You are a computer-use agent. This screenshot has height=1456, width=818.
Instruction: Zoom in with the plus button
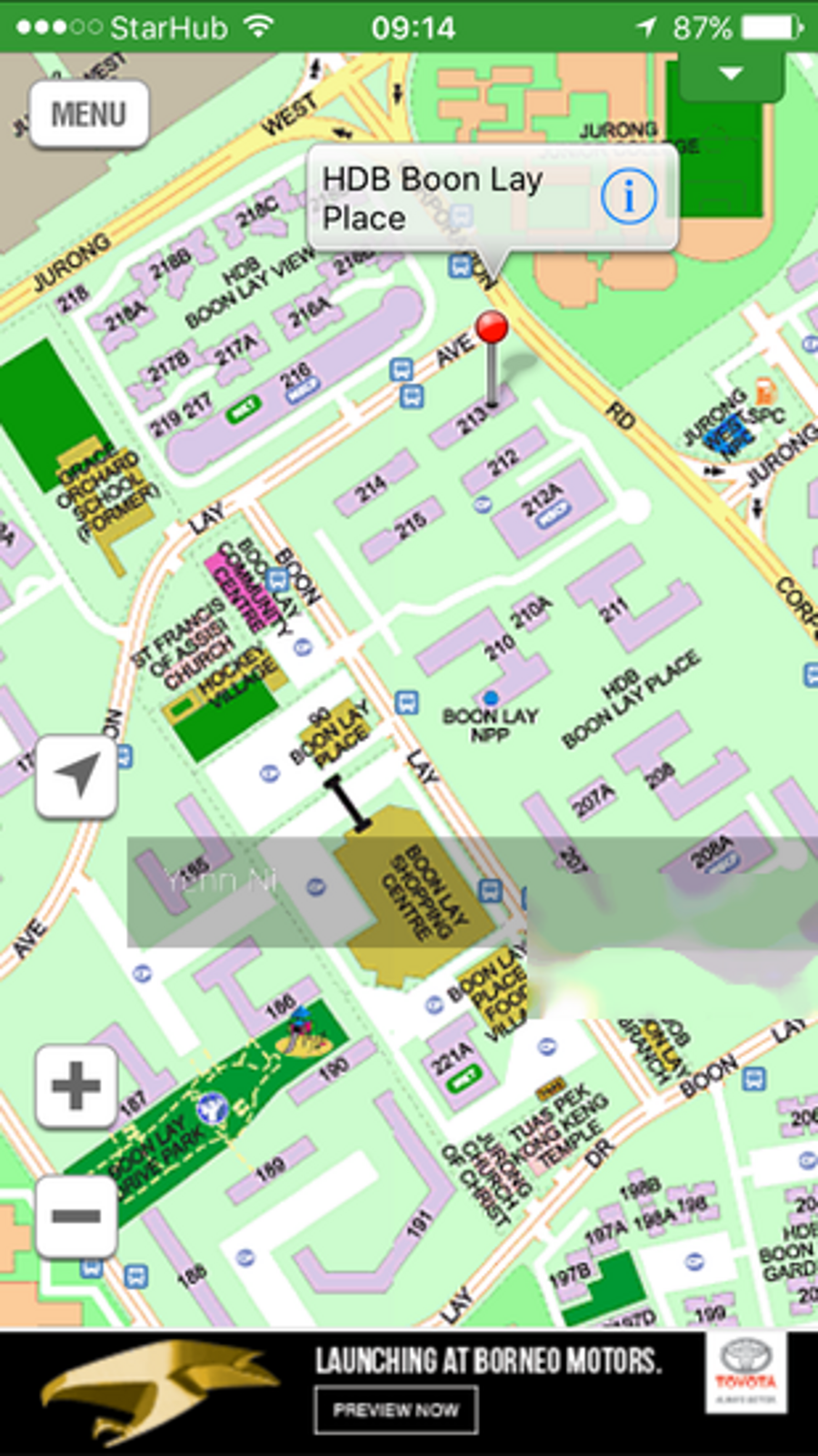(76, 1085)
